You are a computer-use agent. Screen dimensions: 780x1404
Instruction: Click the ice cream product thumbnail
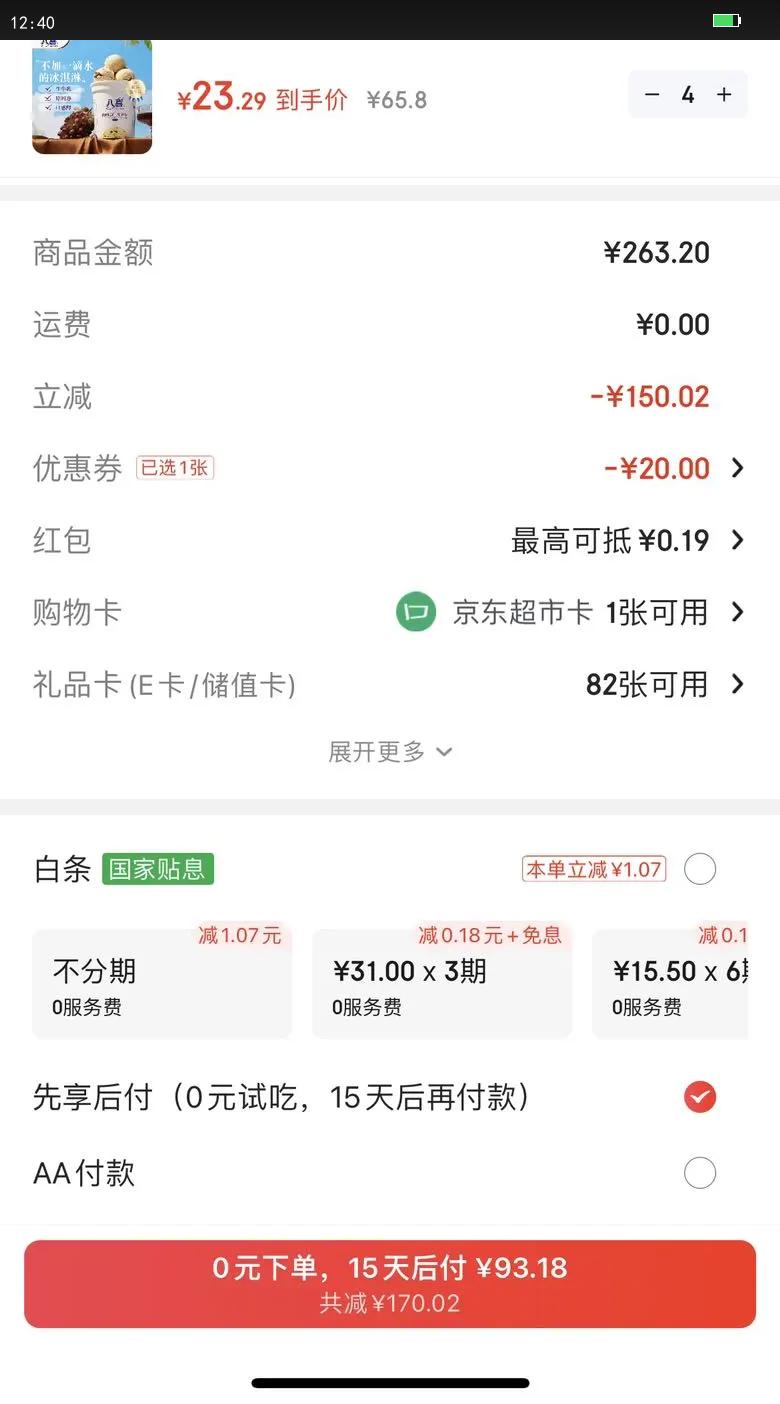point(91,98)
